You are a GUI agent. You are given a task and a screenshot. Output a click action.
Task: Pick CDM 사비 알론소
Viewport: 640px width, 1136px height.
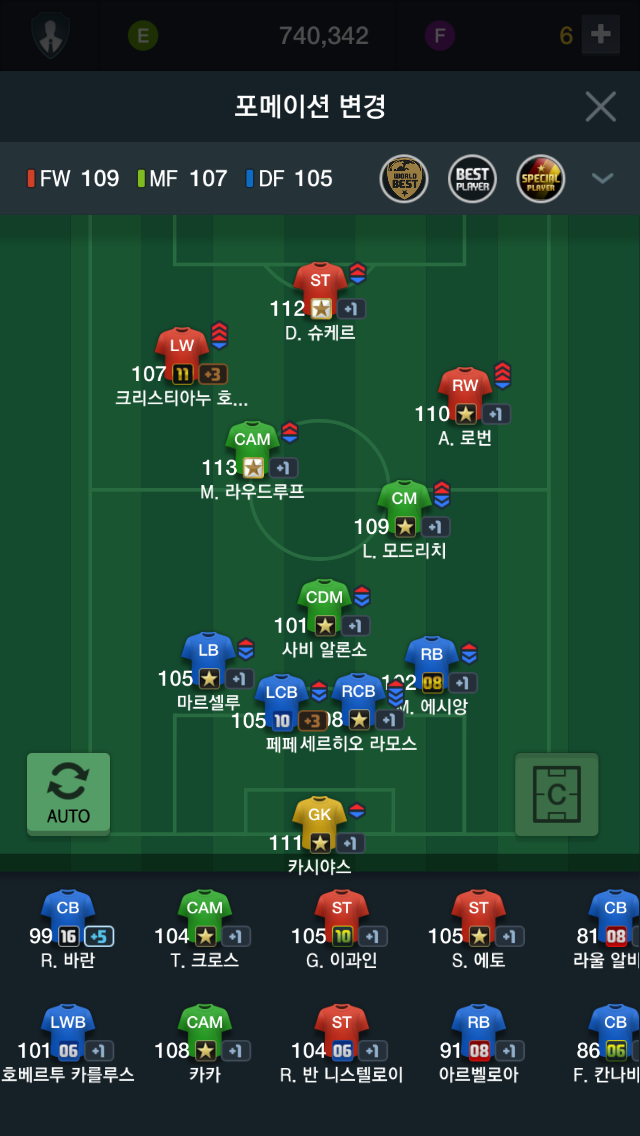[324, 618]
